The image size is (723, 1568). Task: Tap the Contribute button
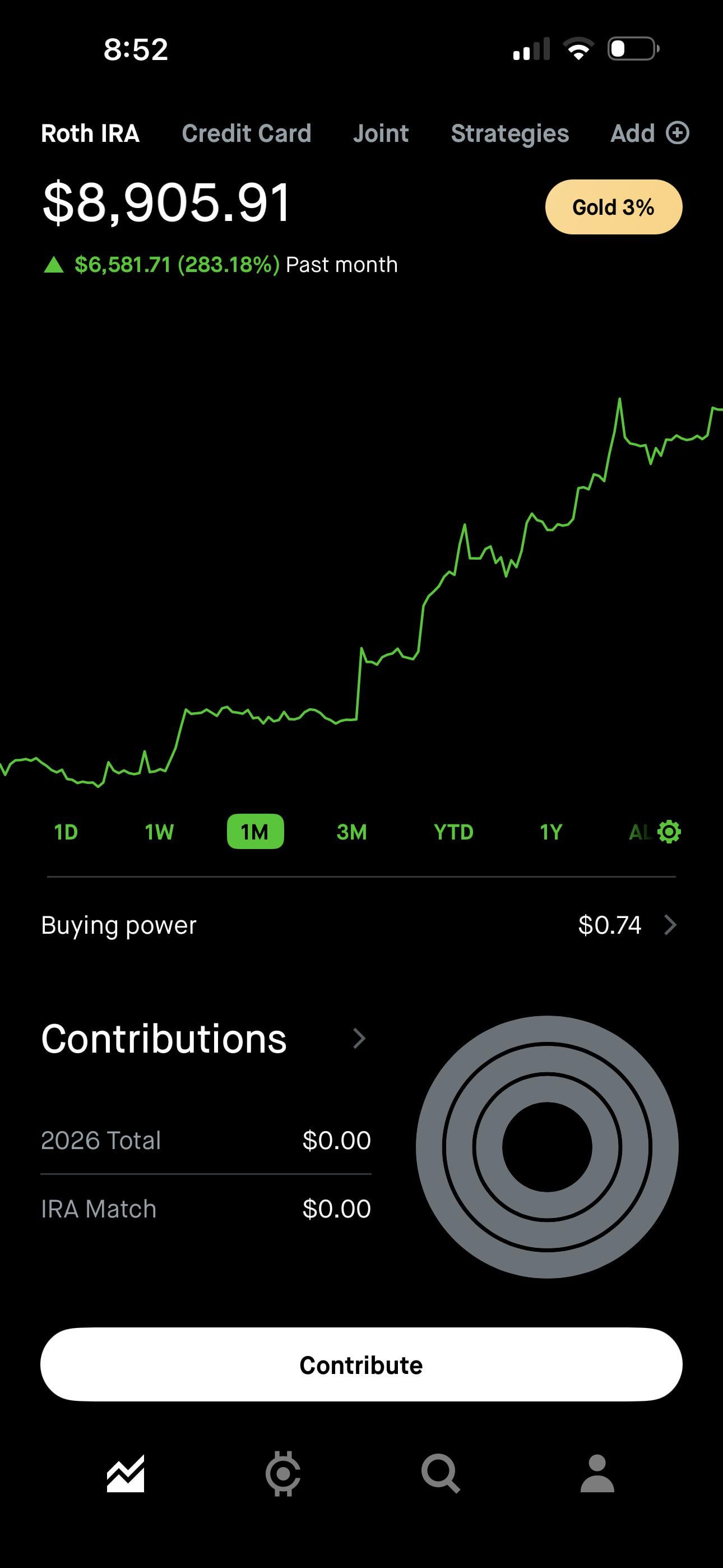point(361,1364)
